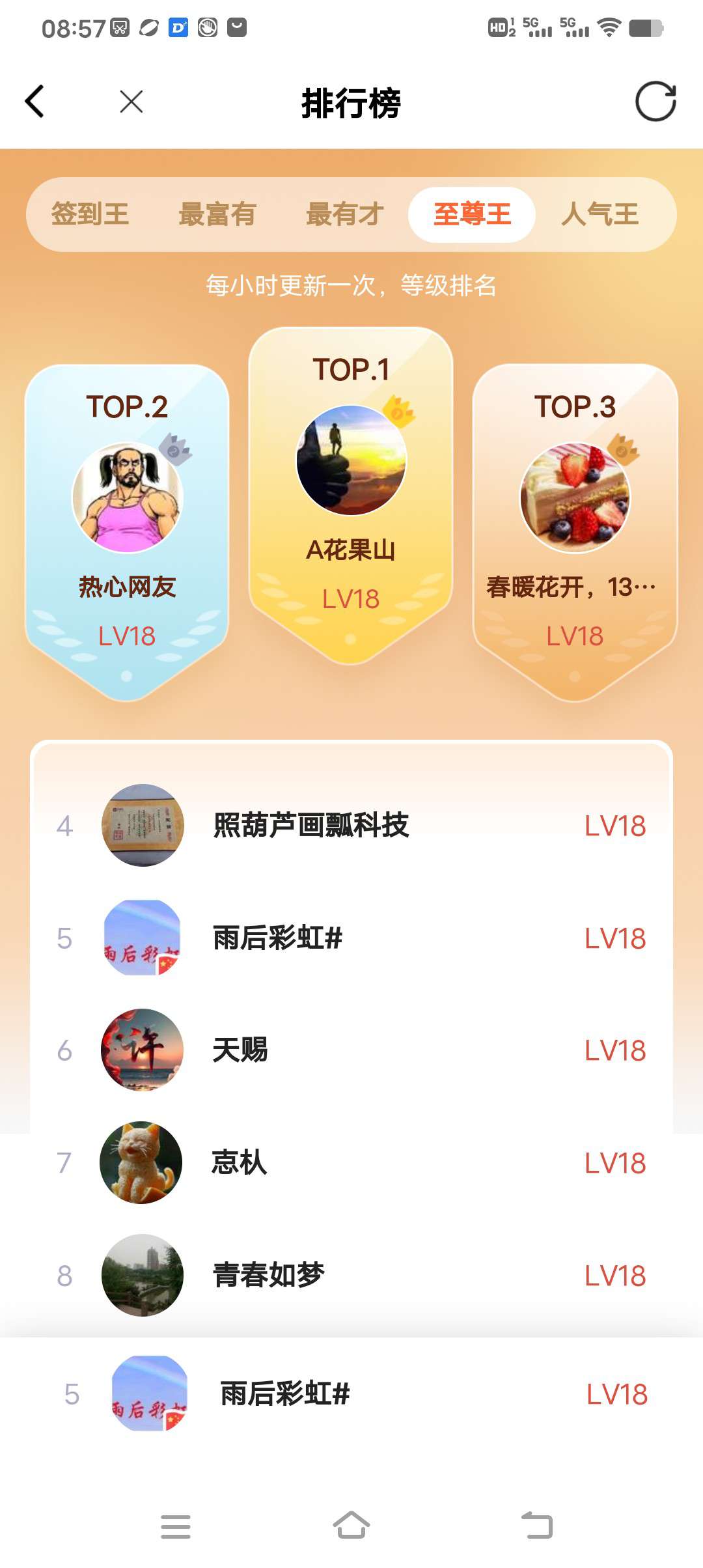Switch to the 最富有 tab
This screenshot has width=703, height=1568.
click(x=217, y=214)
